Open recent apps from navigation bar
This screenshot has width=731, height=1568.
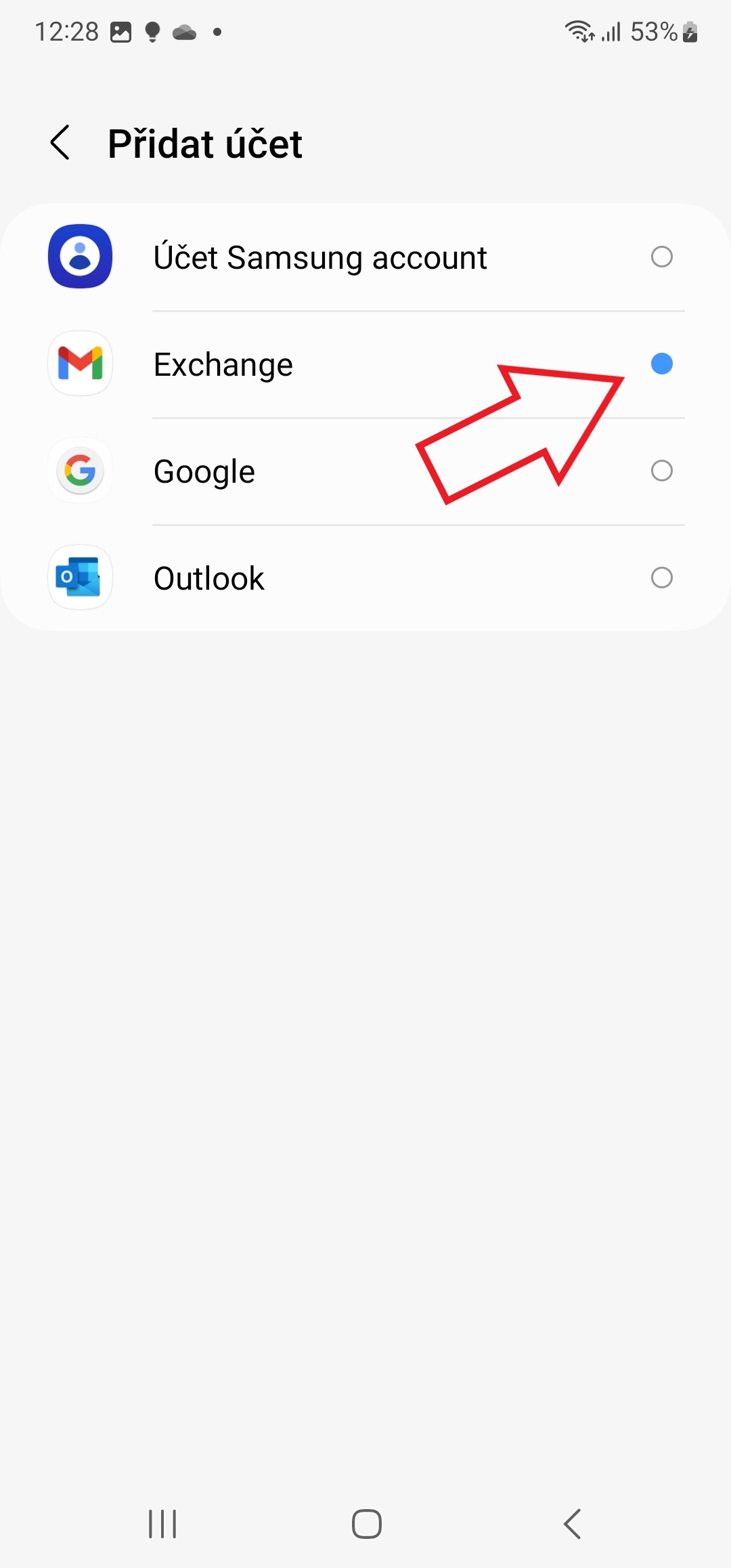click(162, 1524)
